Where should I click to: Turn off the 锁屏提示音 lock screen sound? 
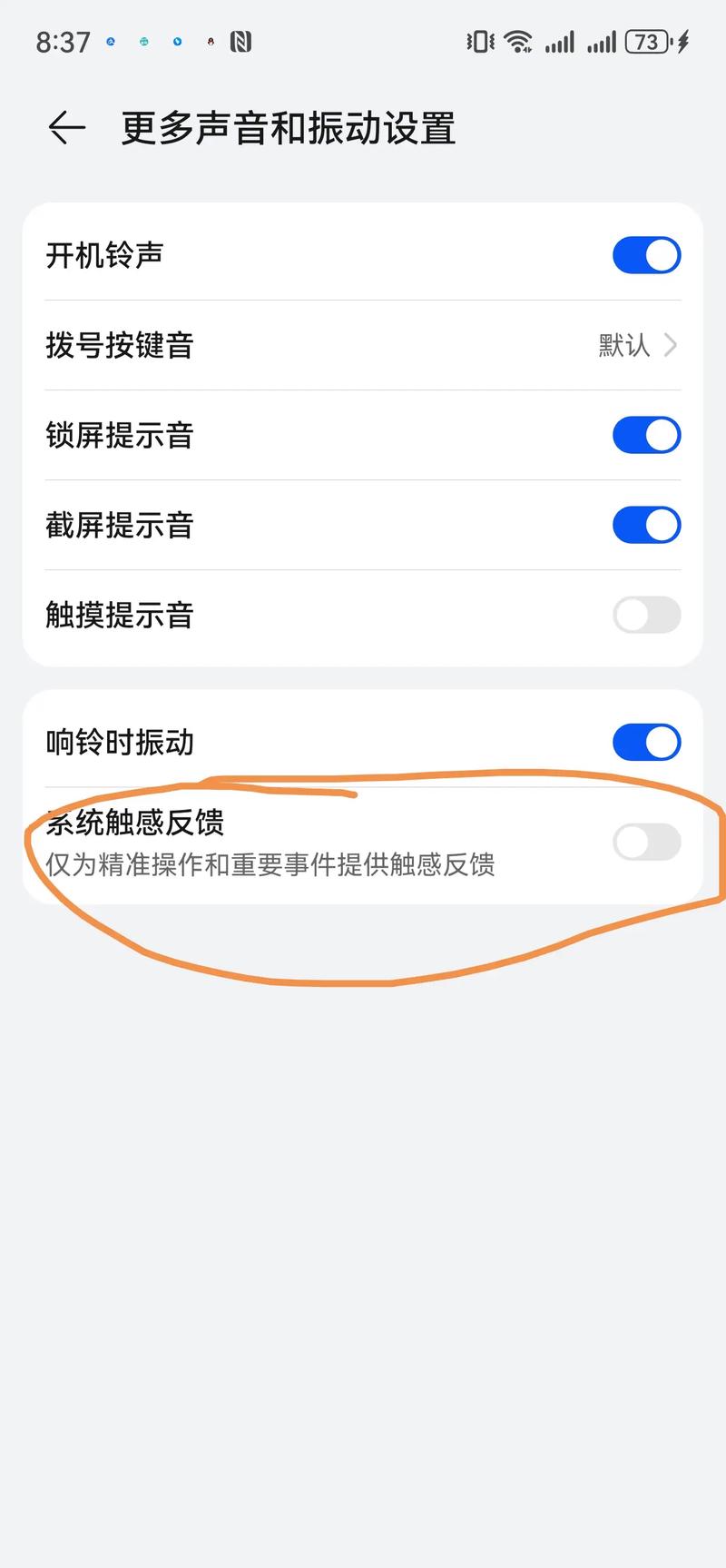(x=645, y=435)
